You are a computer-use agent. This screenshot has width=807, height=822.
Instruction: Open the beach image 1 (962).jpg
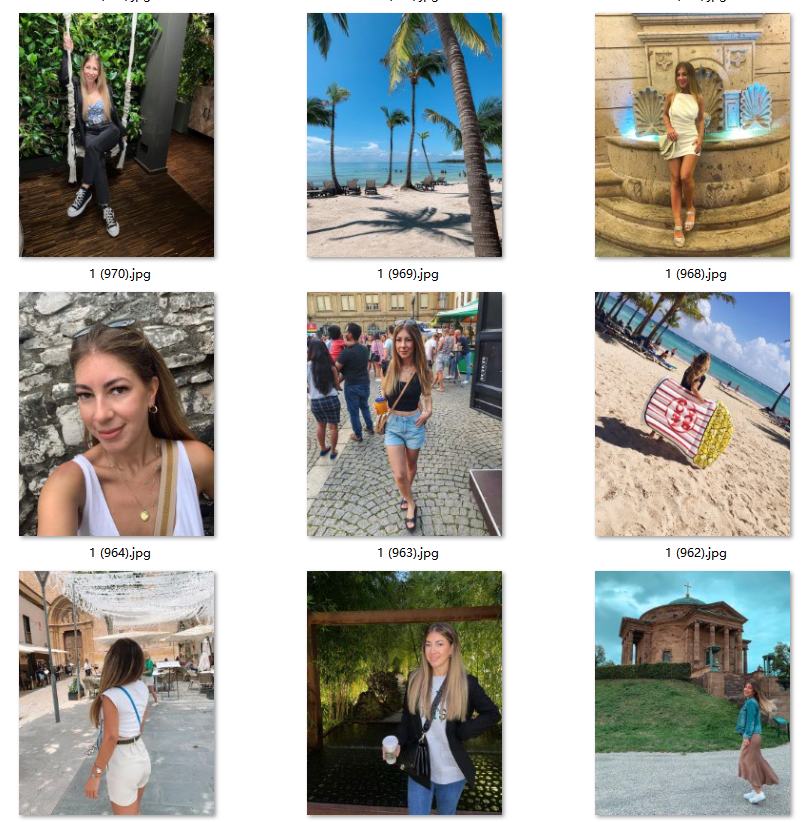pyautogui.click(x=692, y=414)
